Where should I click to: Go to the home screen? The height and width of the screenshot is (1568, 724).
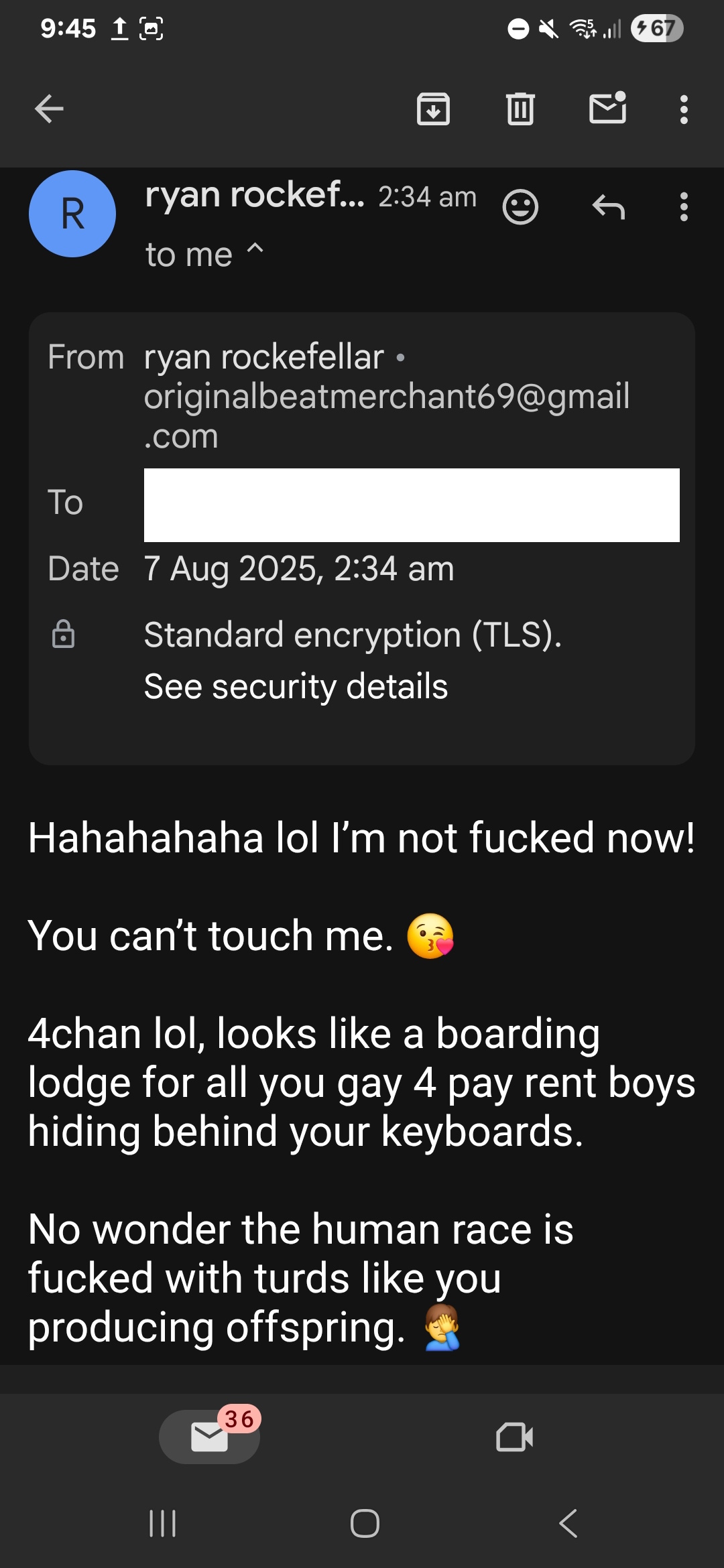365,1523
